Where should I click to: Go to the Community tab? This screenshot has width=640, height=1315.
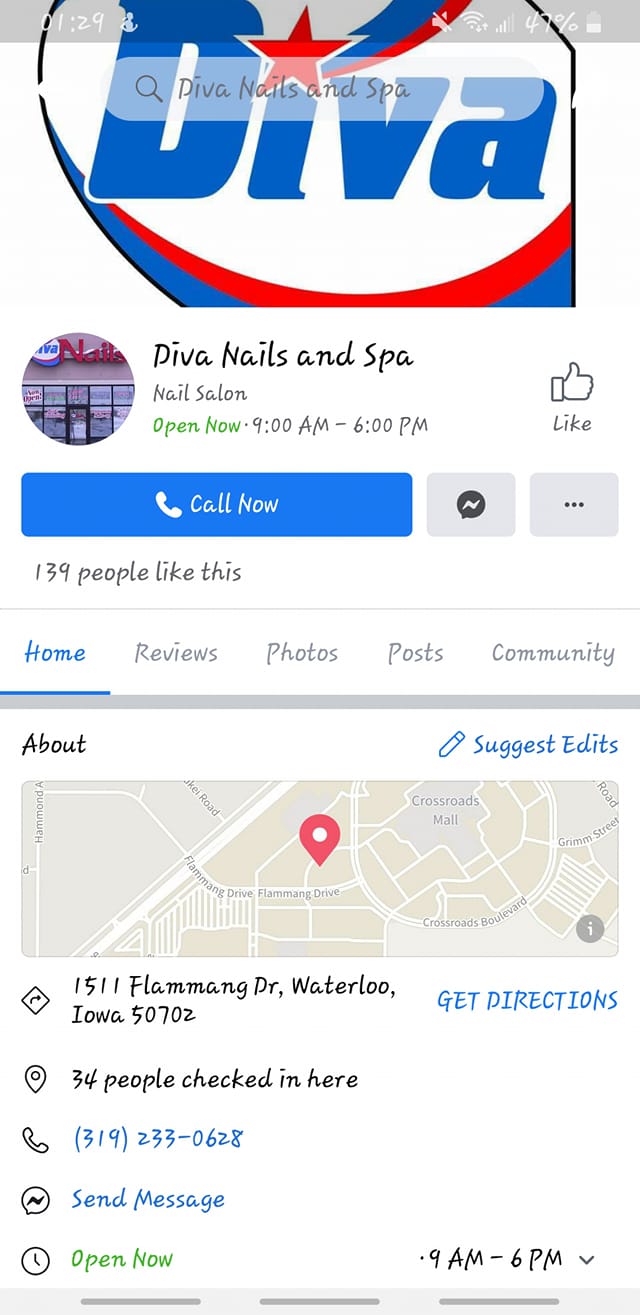click(x=553, y=653)
